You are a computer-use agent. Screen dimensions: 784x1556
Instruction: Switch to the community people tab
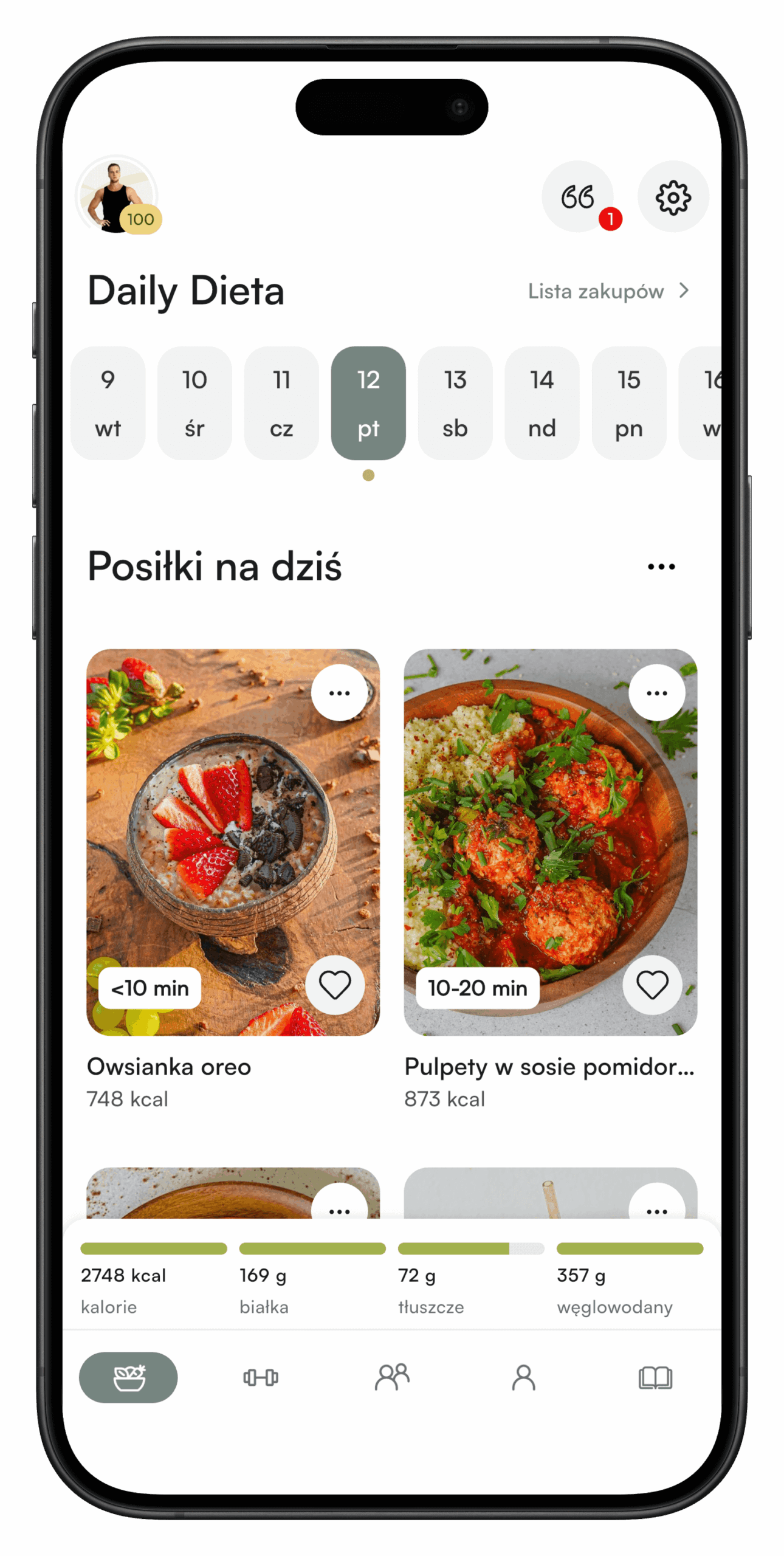pos(392,1377)
